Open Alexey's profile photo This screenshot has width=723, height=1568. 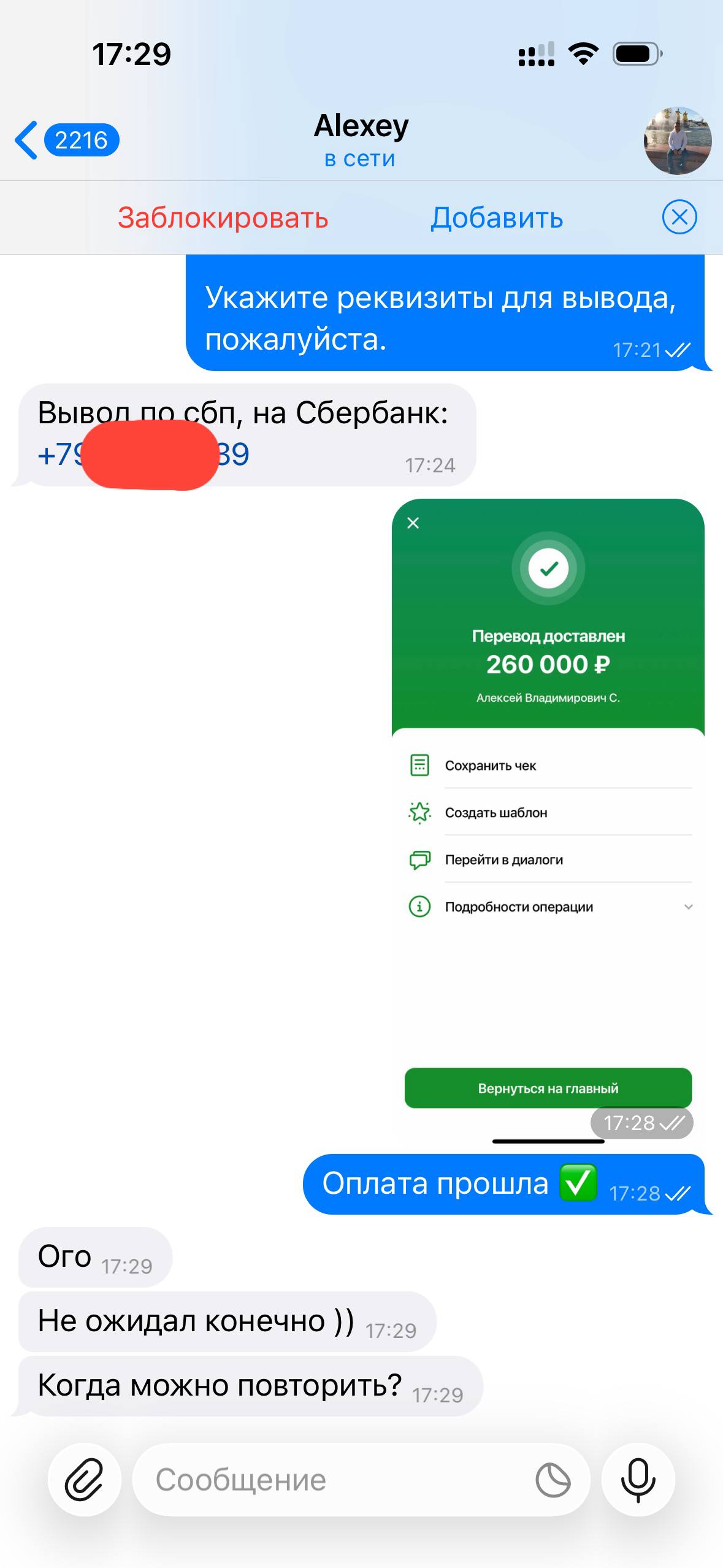[677, 141]
